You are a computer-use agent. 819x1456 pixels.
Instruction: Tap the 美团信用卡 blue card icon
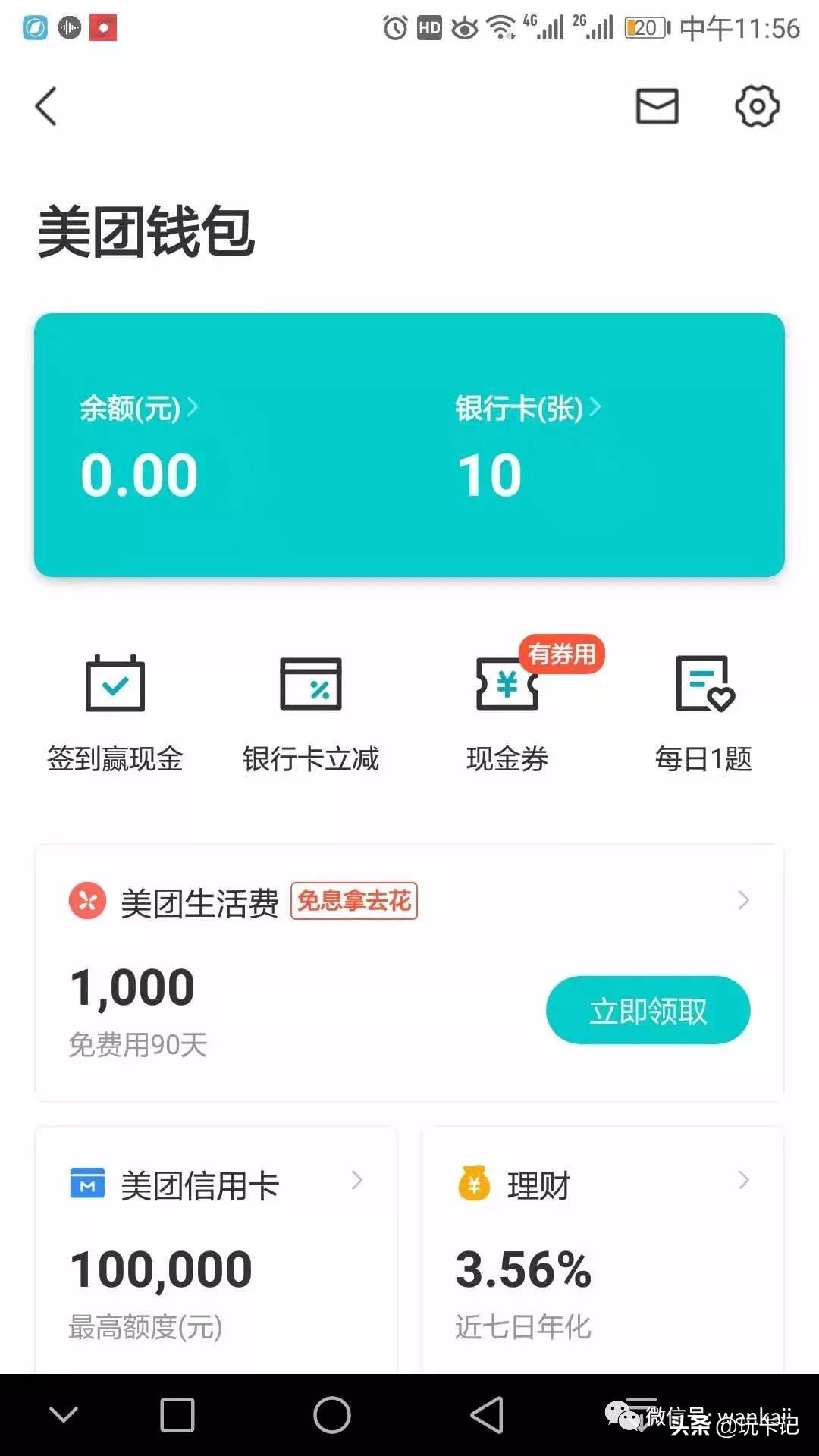point(86,1181)
